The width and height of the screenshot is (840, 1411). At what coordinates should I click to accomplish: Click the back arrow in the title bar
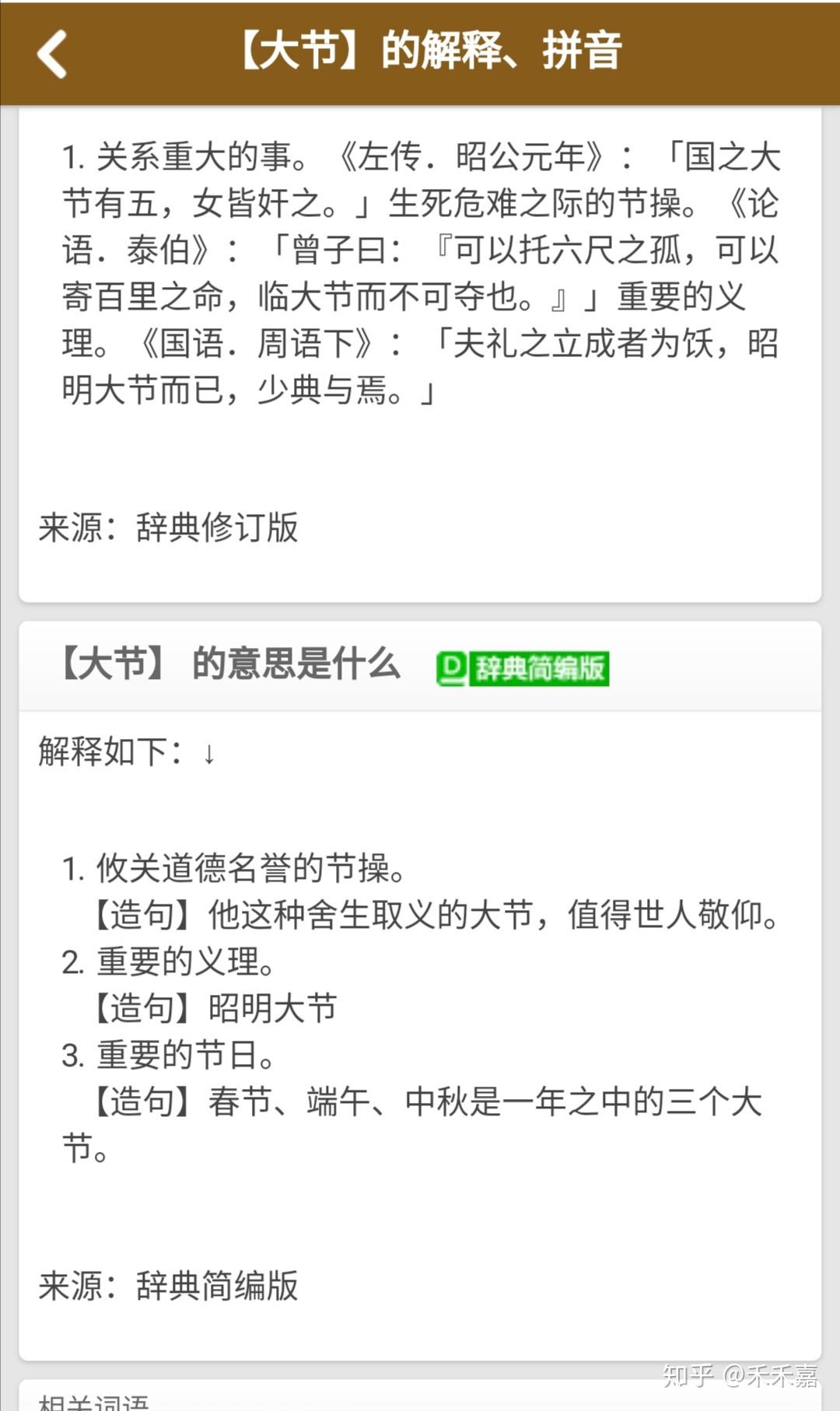(x=51, y=54)
